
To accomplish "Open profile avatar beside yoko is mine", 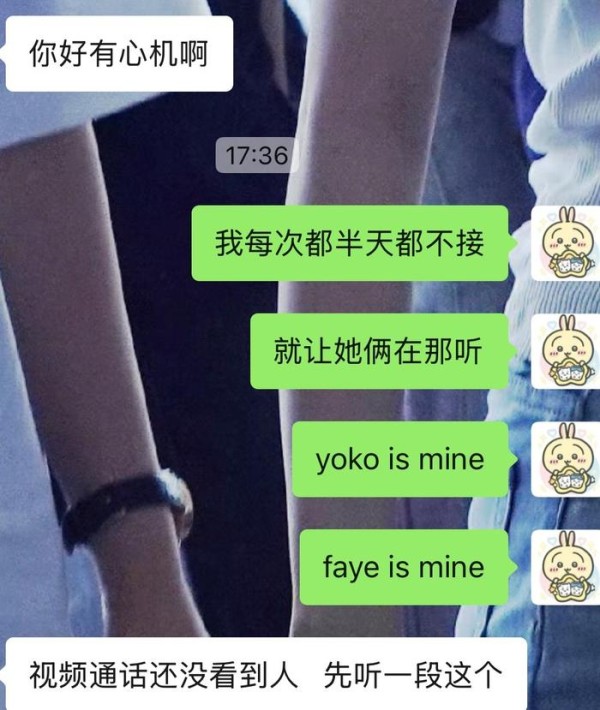I will (x=566, y=460).
